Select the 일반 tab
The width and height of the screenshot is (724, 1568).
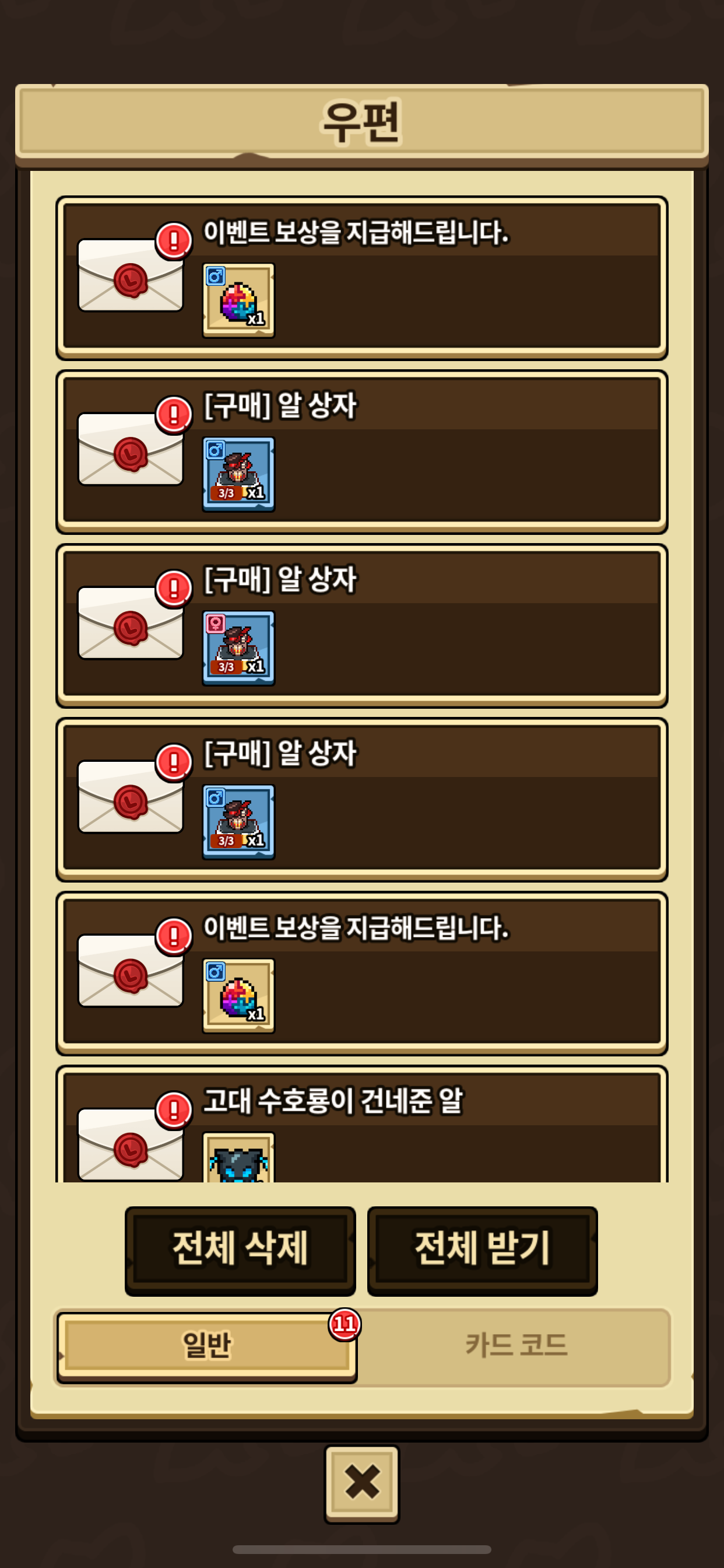[x=207, y=1346]
